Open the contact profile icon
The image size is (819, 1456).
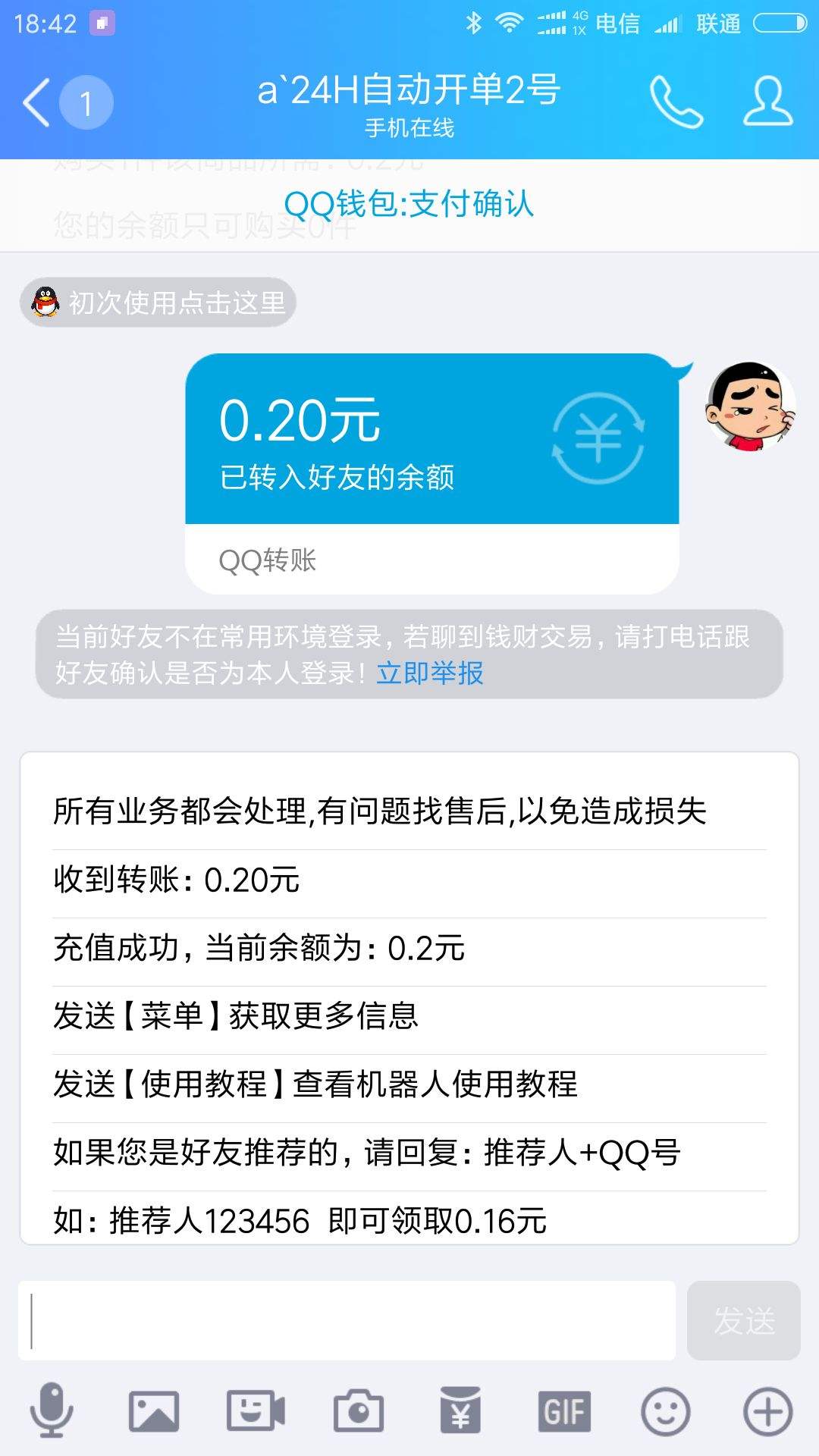[x=766, y=102]
